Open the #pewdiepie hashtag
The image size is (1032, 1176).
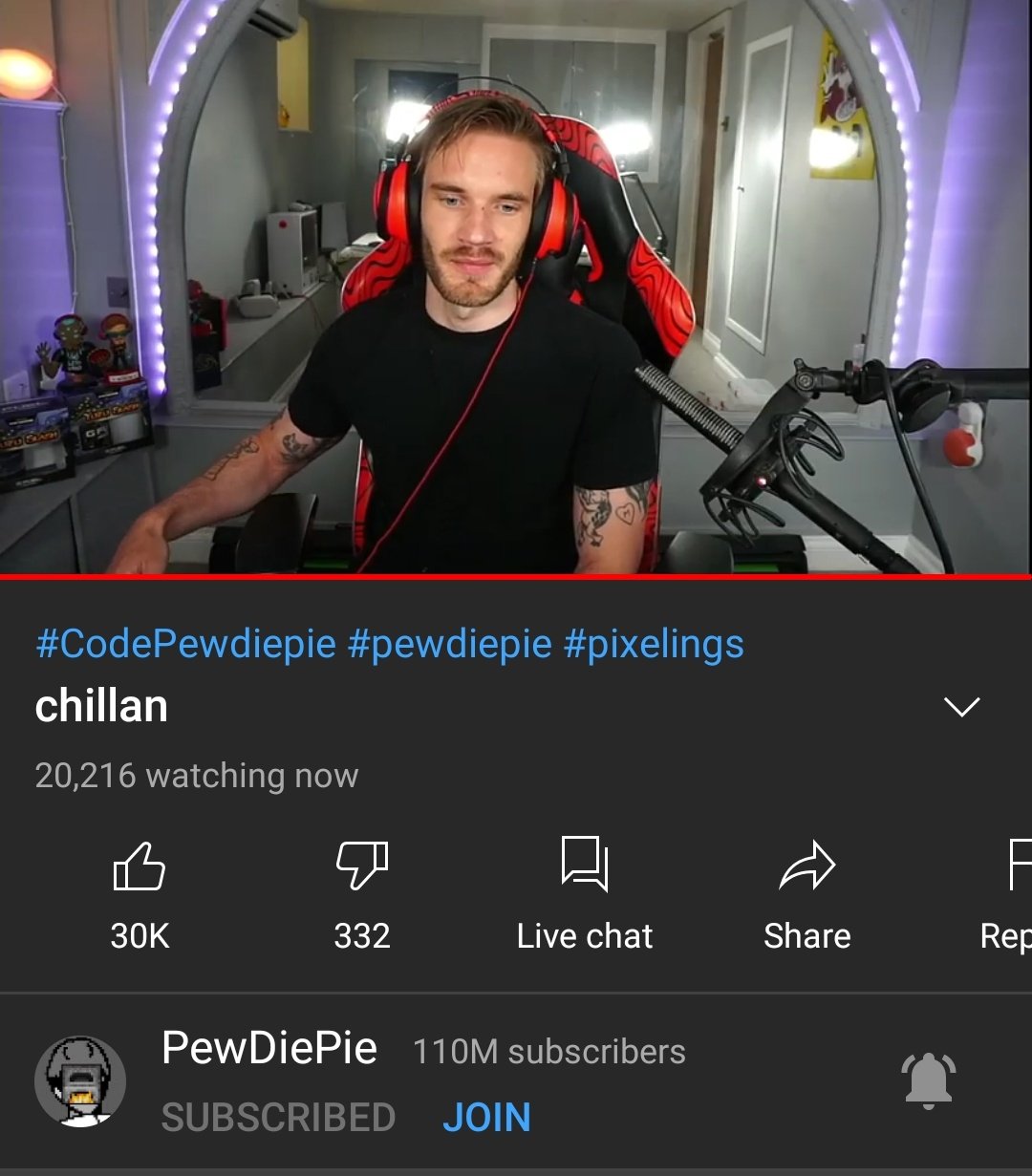[x=450, y=644]
